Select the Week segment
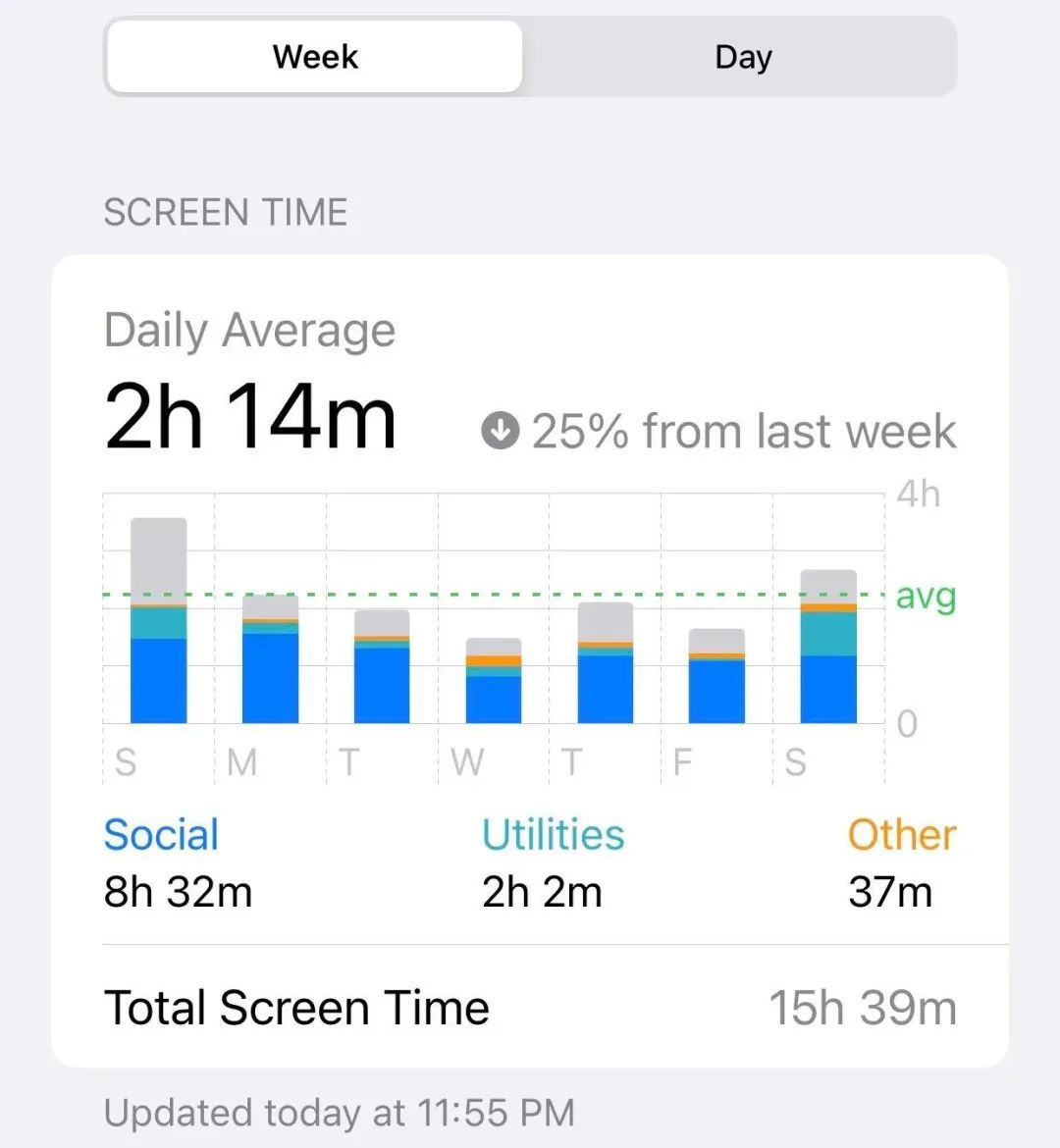This screenshot has width=1060, height=1148. coord(315,57)
